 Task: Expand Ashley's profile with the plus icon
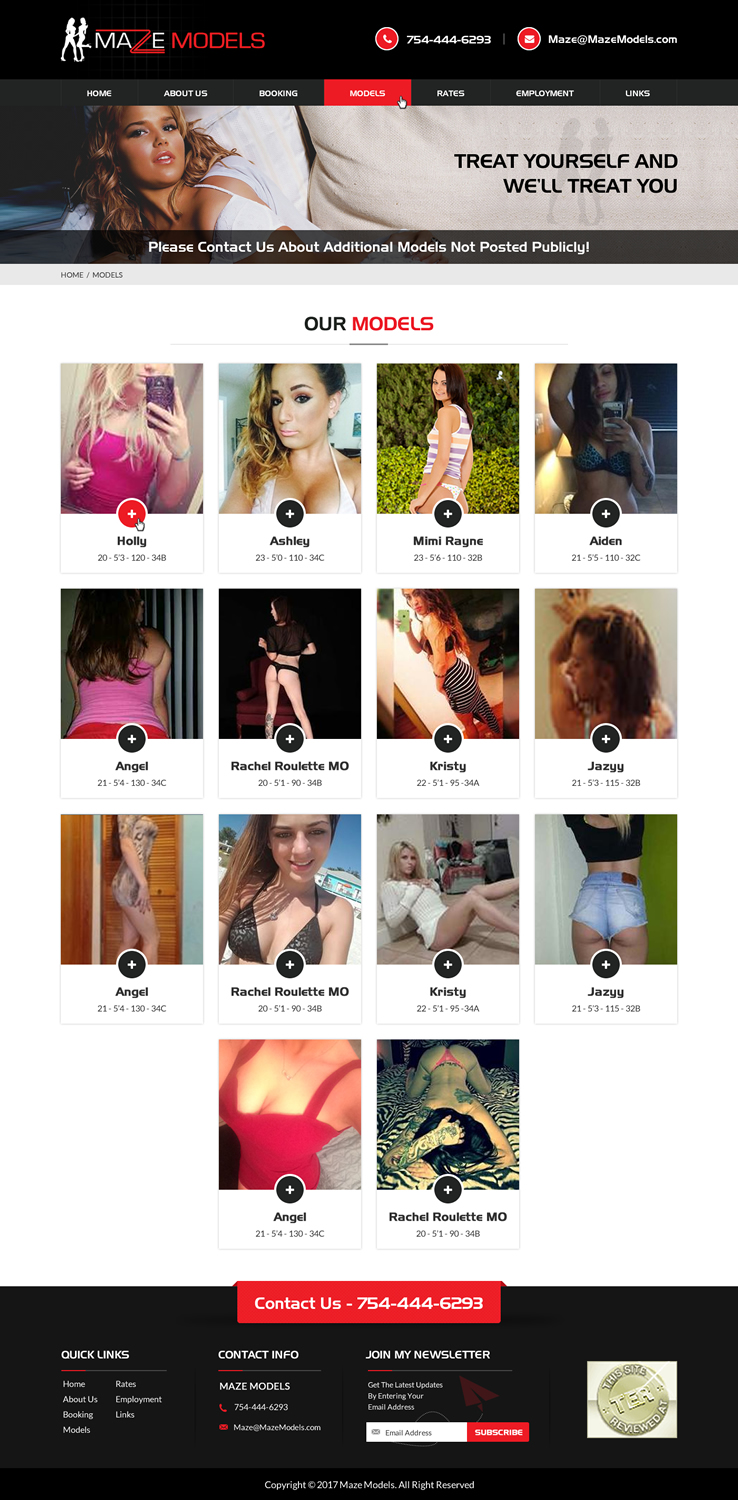point(290,513)
